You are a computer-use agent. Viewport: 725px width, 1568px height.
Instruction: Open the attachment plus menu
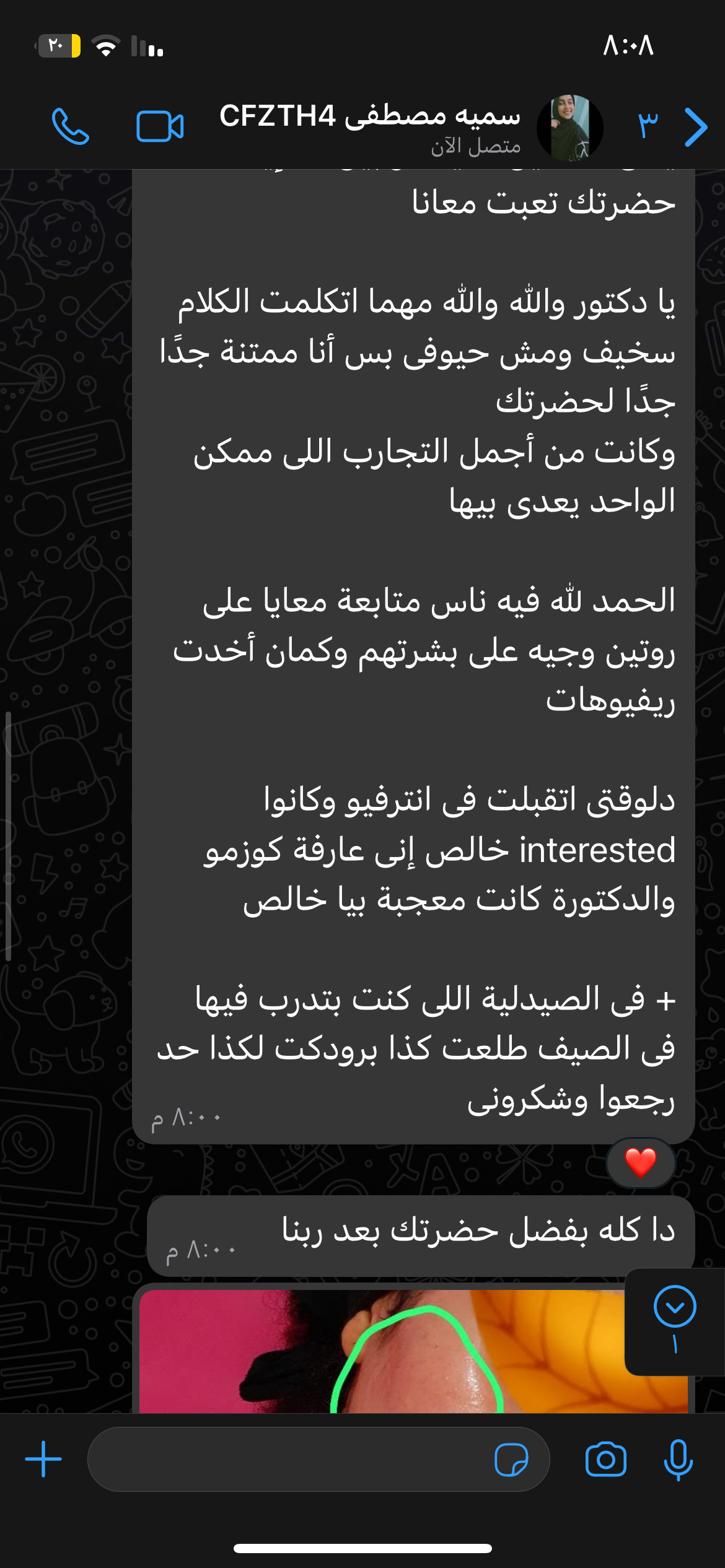tap(43, 1459)
